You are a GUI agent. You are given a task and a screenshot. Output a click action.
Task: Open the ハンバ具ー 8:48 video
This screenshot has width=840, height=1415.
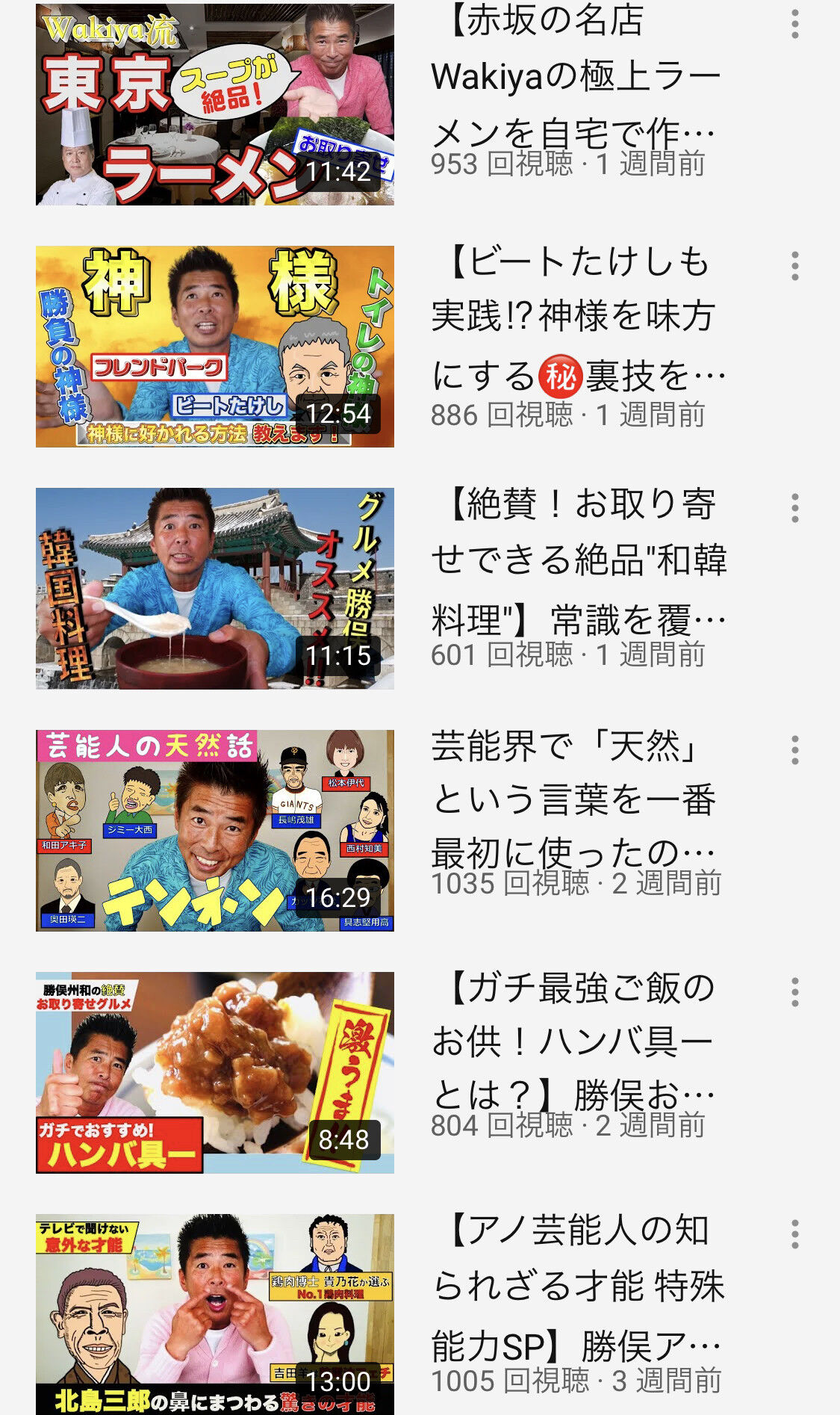click(214, 1073)
